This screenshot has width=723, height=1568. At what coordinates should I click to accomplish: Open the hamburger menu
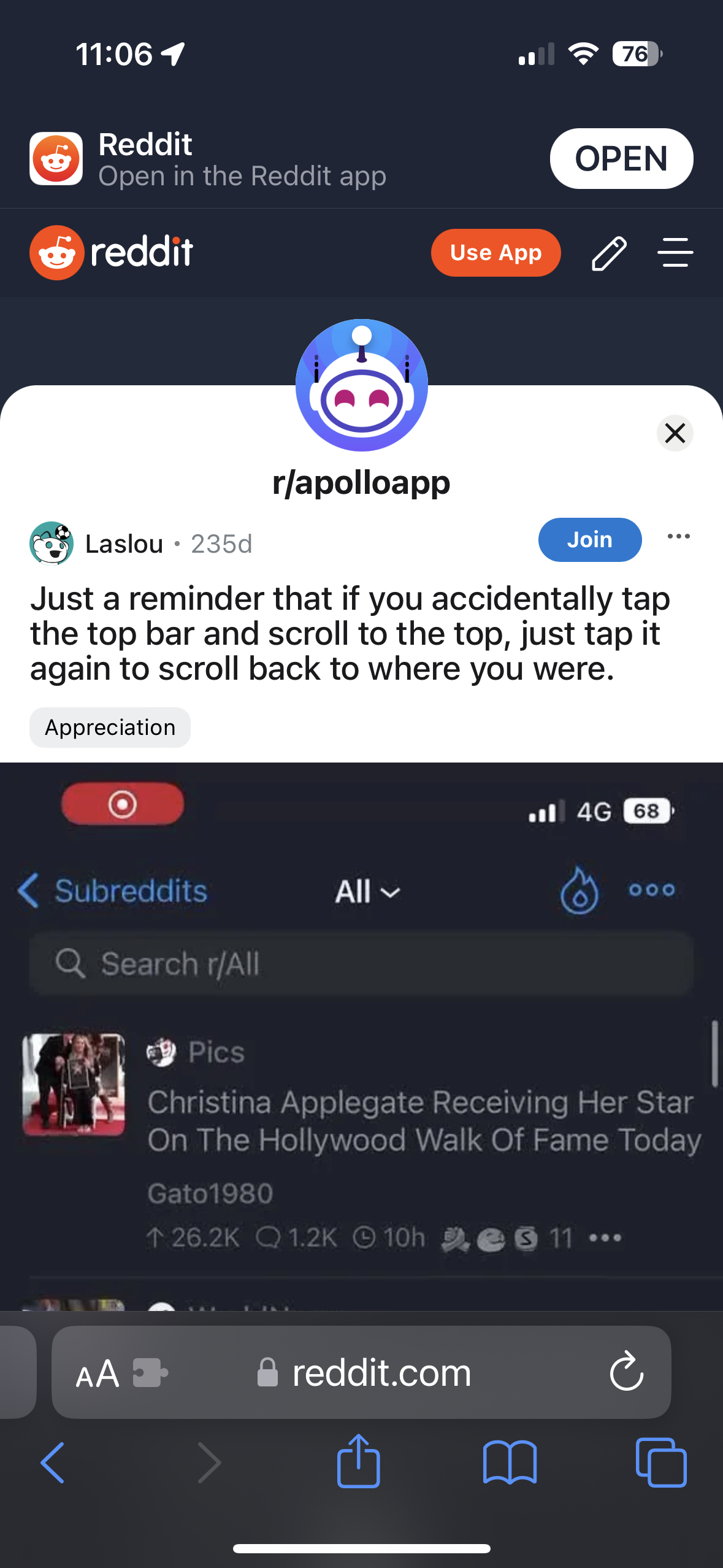pyautogui.click(x=675, y=253)
